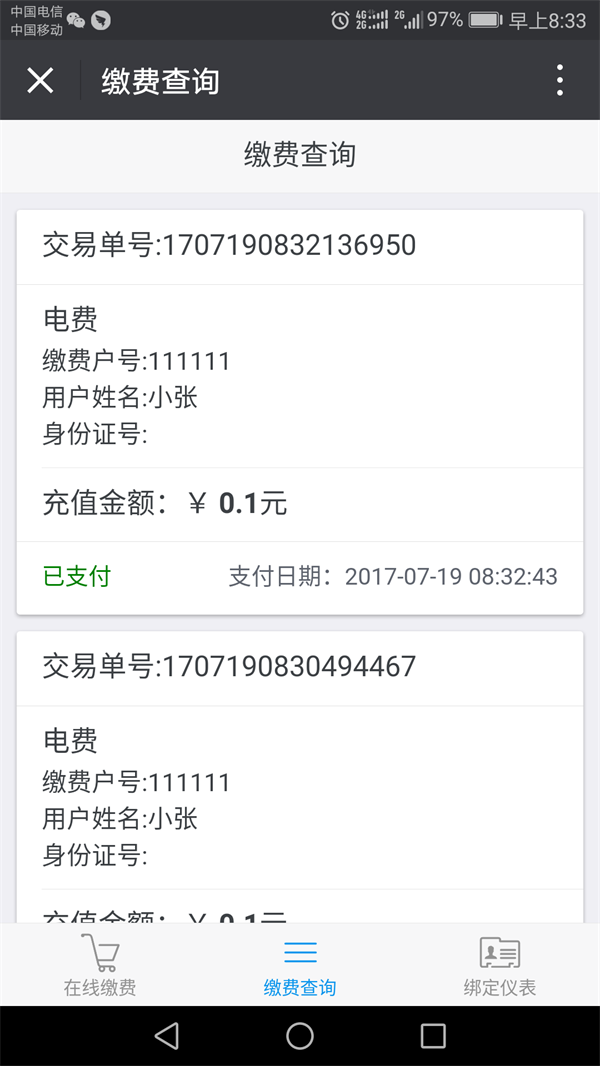This screenshot has height=1066, width=600.
Task: Open payment record 1707190832136950
Action: coord(300,412)
